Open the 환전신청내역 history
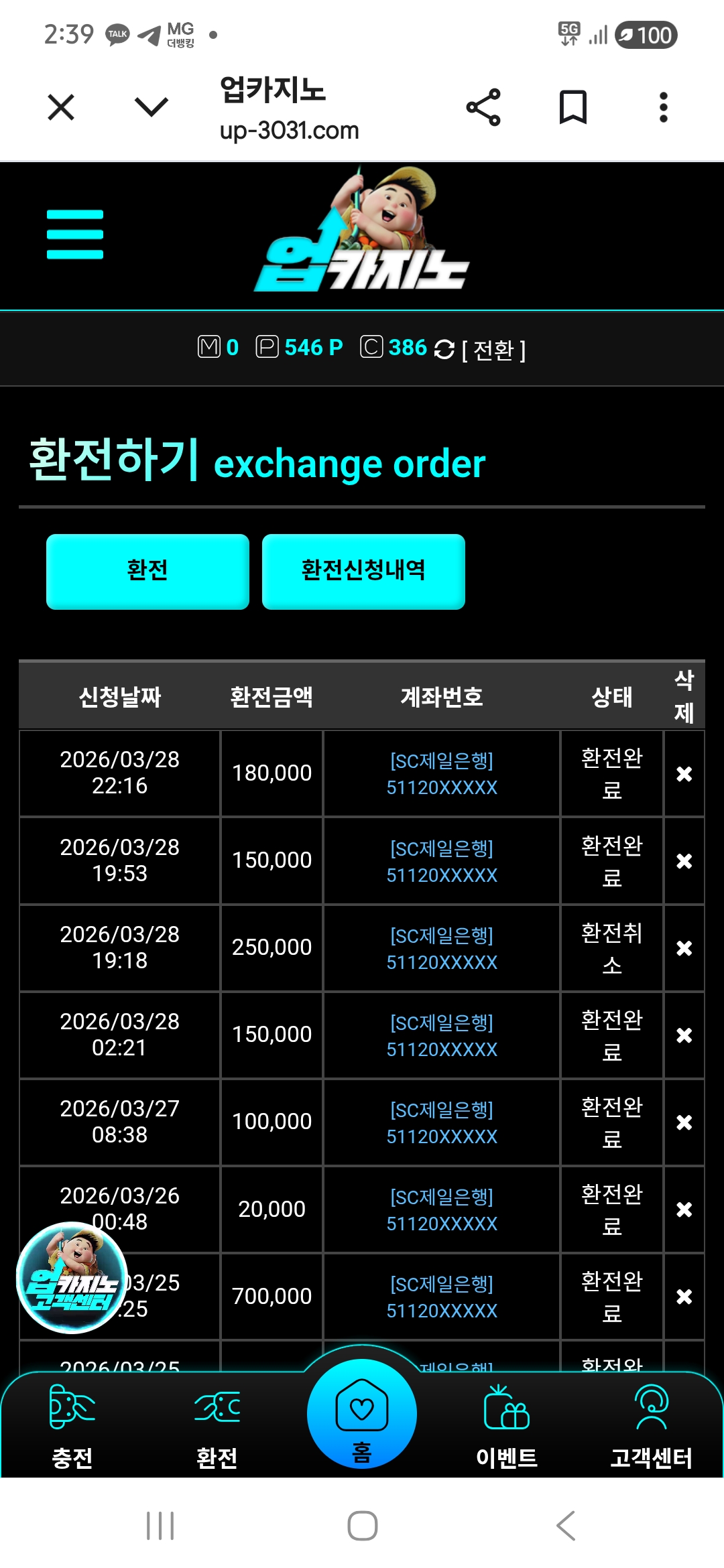This screenshot has width=724, height=1568. click(363, 571)
